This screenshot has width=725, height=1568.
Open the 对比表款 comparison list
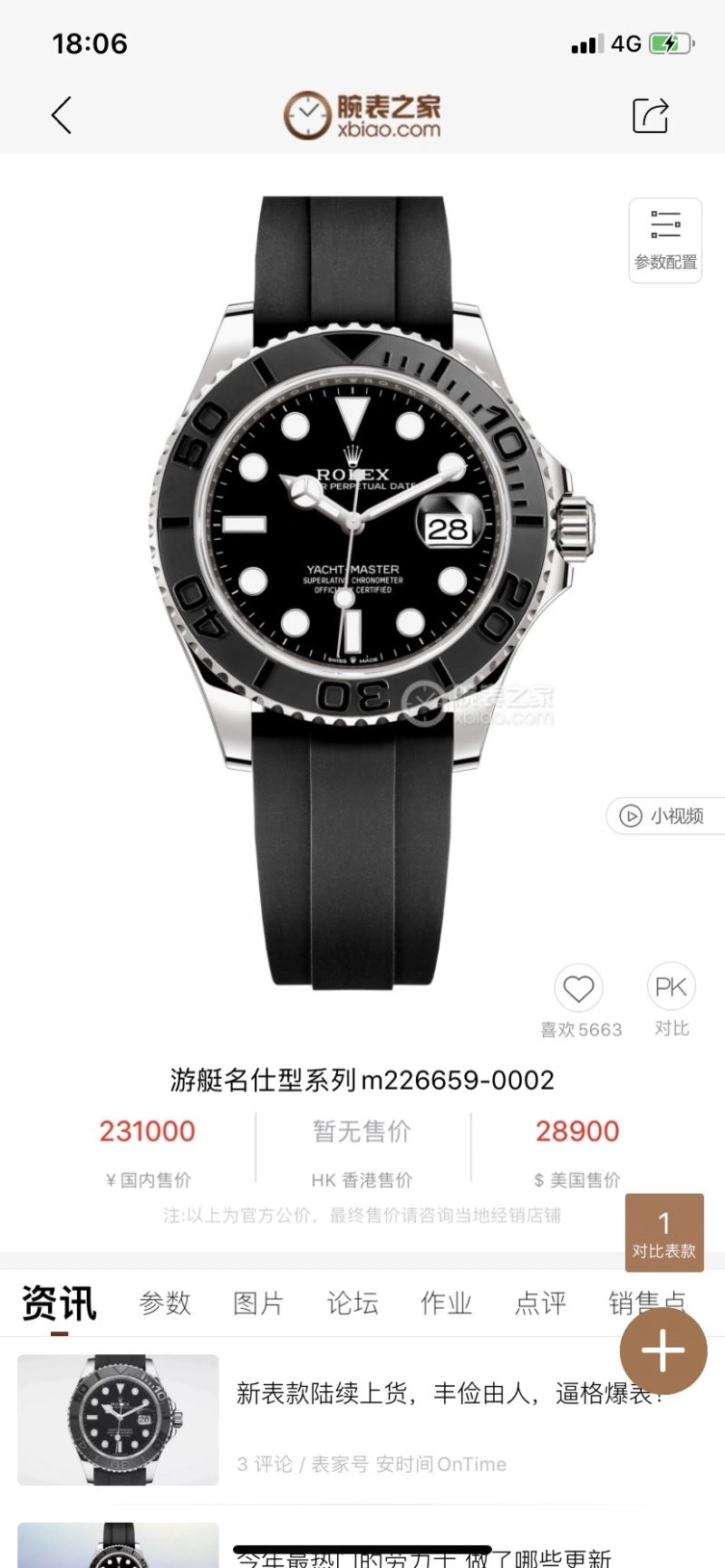point(664,1233)
